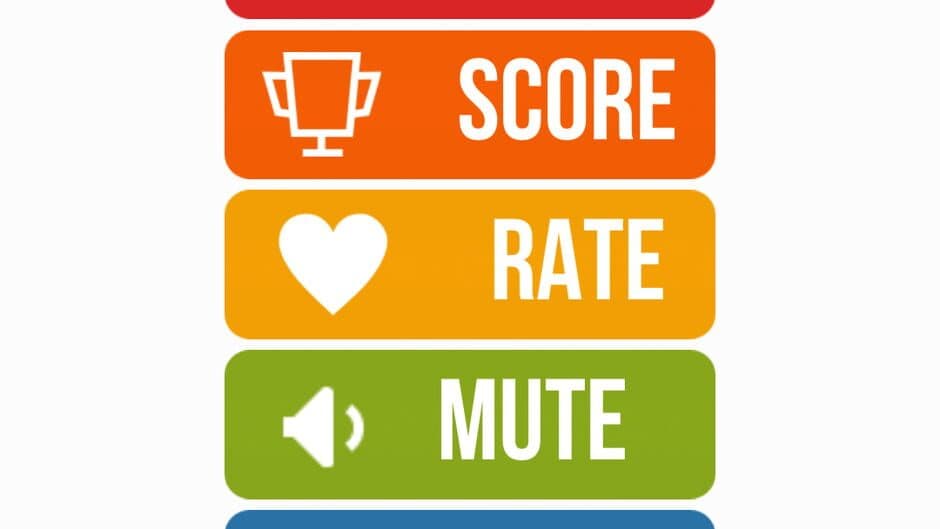Tap the Rate button with heart
The height and width of the screenshot is (529, 940).
[469, 264]
